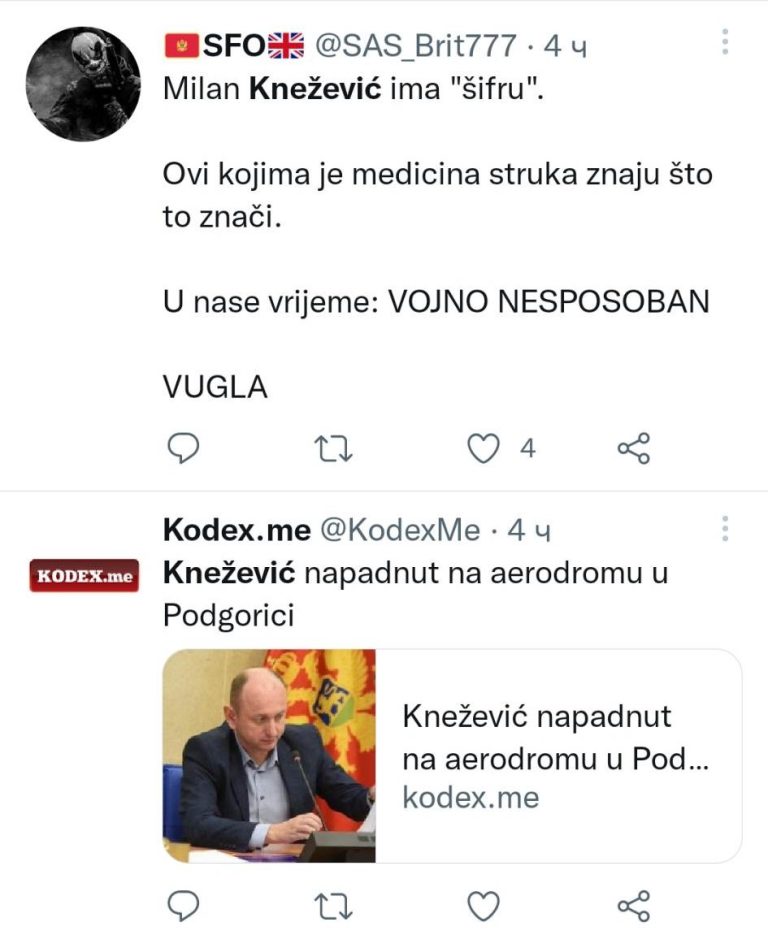Reply to SFO's tweet about Milan Knežević
The image size is (768, 948).
click(x=182, y=449)
